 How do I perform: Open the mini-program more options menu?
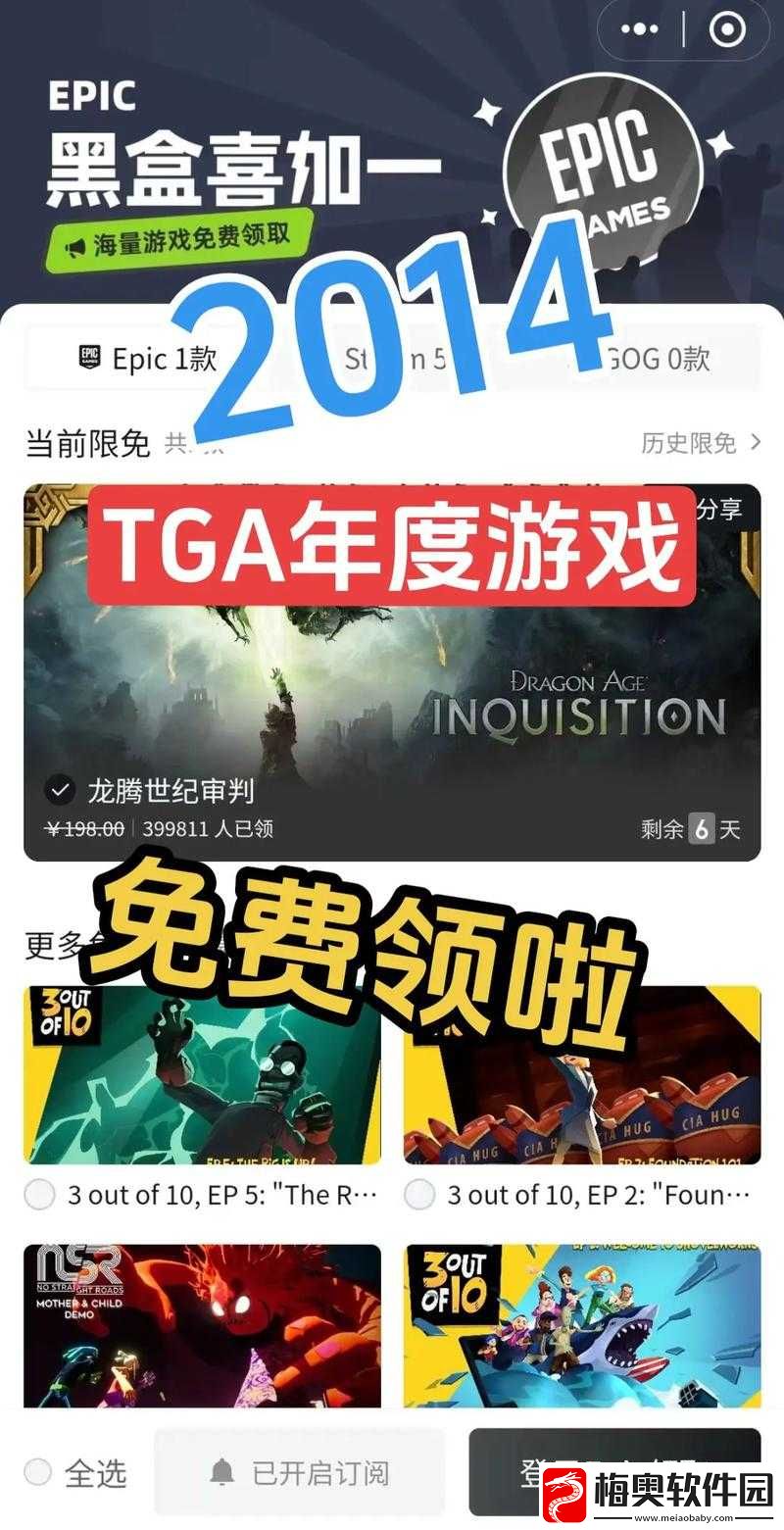(640, 29)
